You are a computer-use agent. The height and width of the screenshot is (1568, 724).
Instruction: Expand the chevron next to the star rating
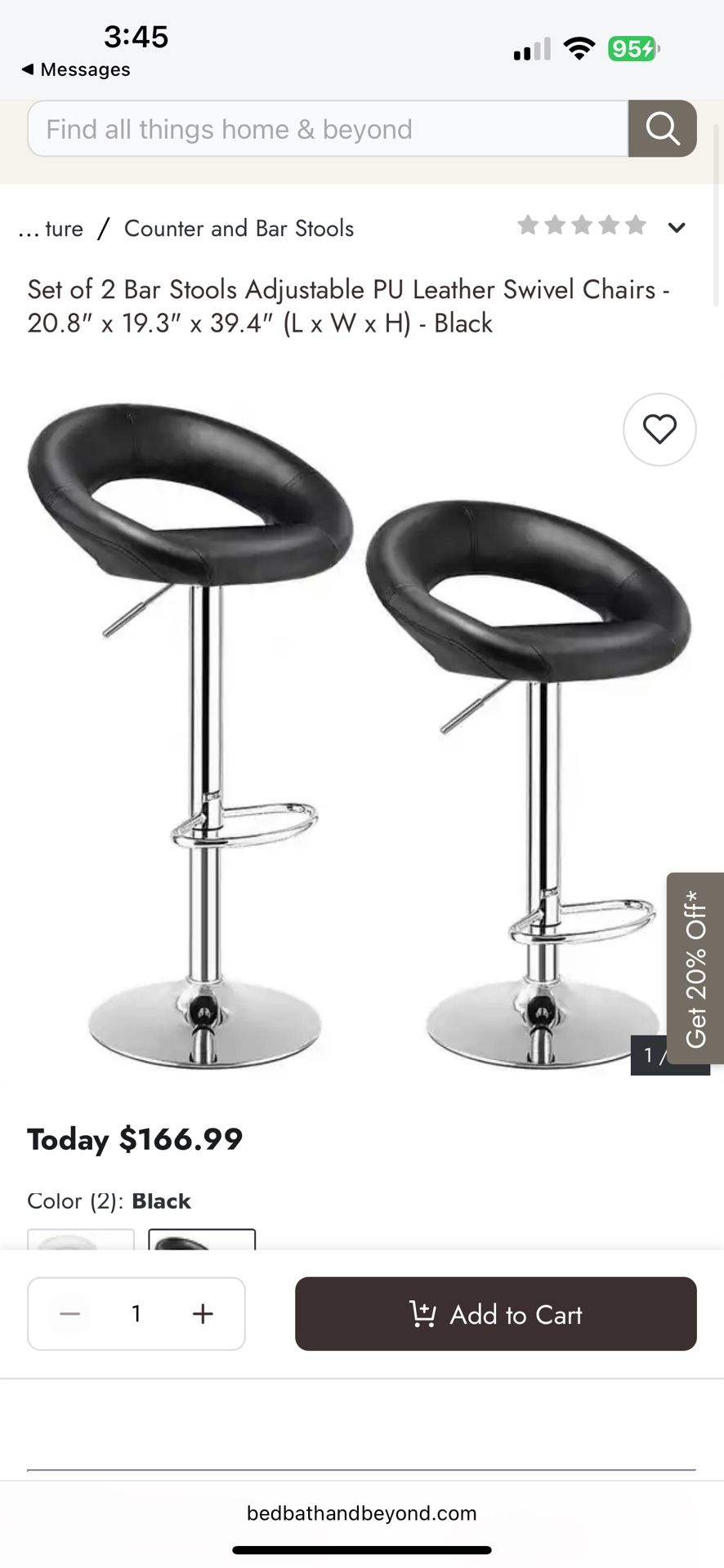point(677,227)
